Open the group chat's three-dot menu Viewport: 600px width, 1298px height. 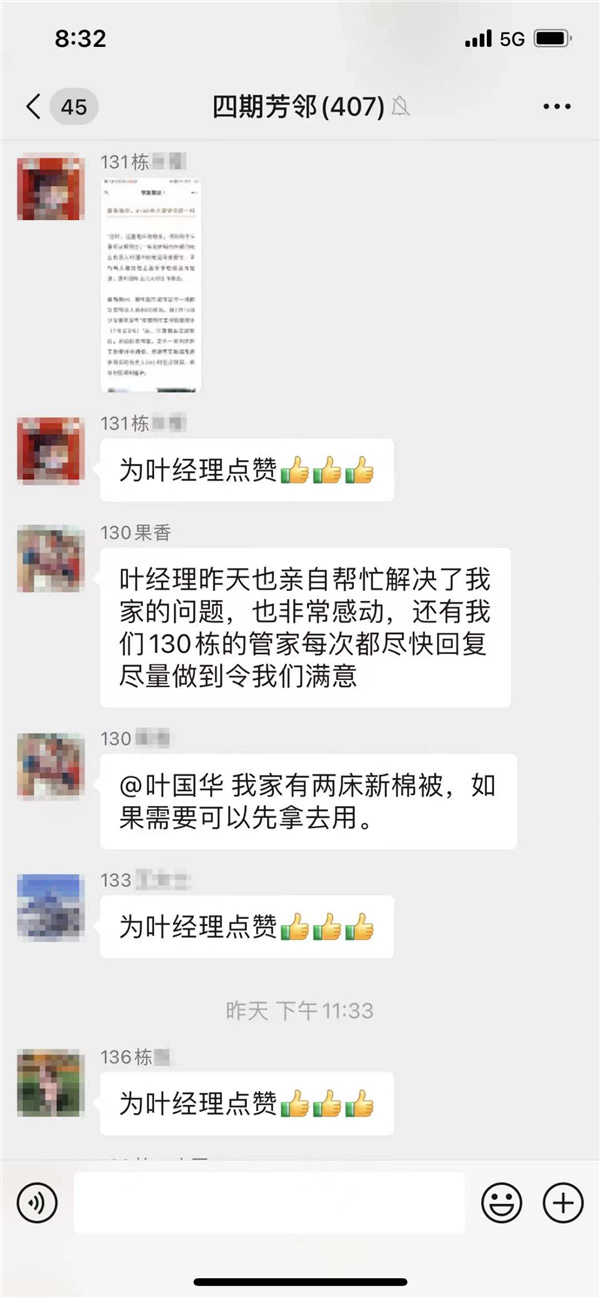[556, 107]
